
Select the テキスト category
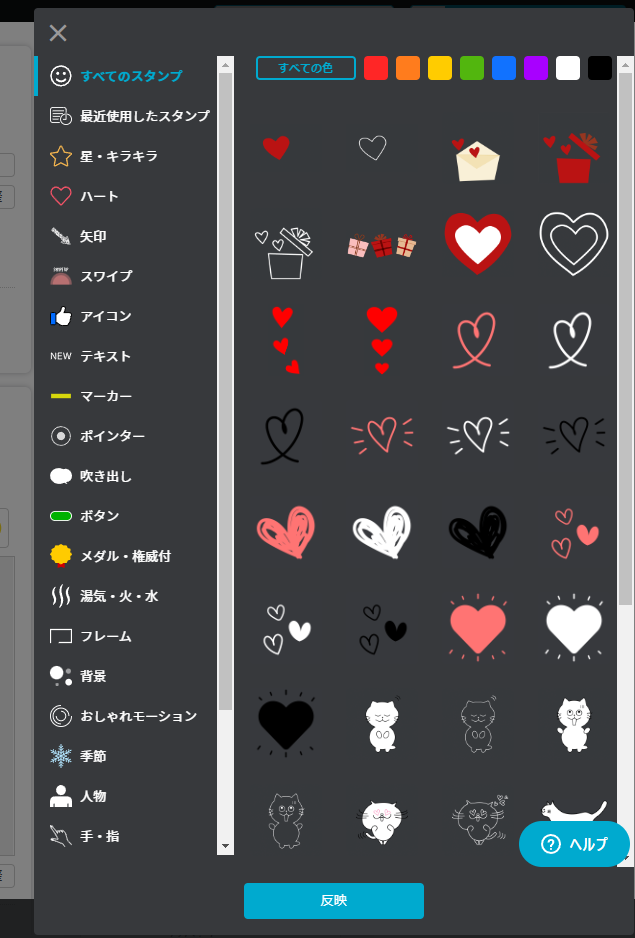[x=105, y=356]
